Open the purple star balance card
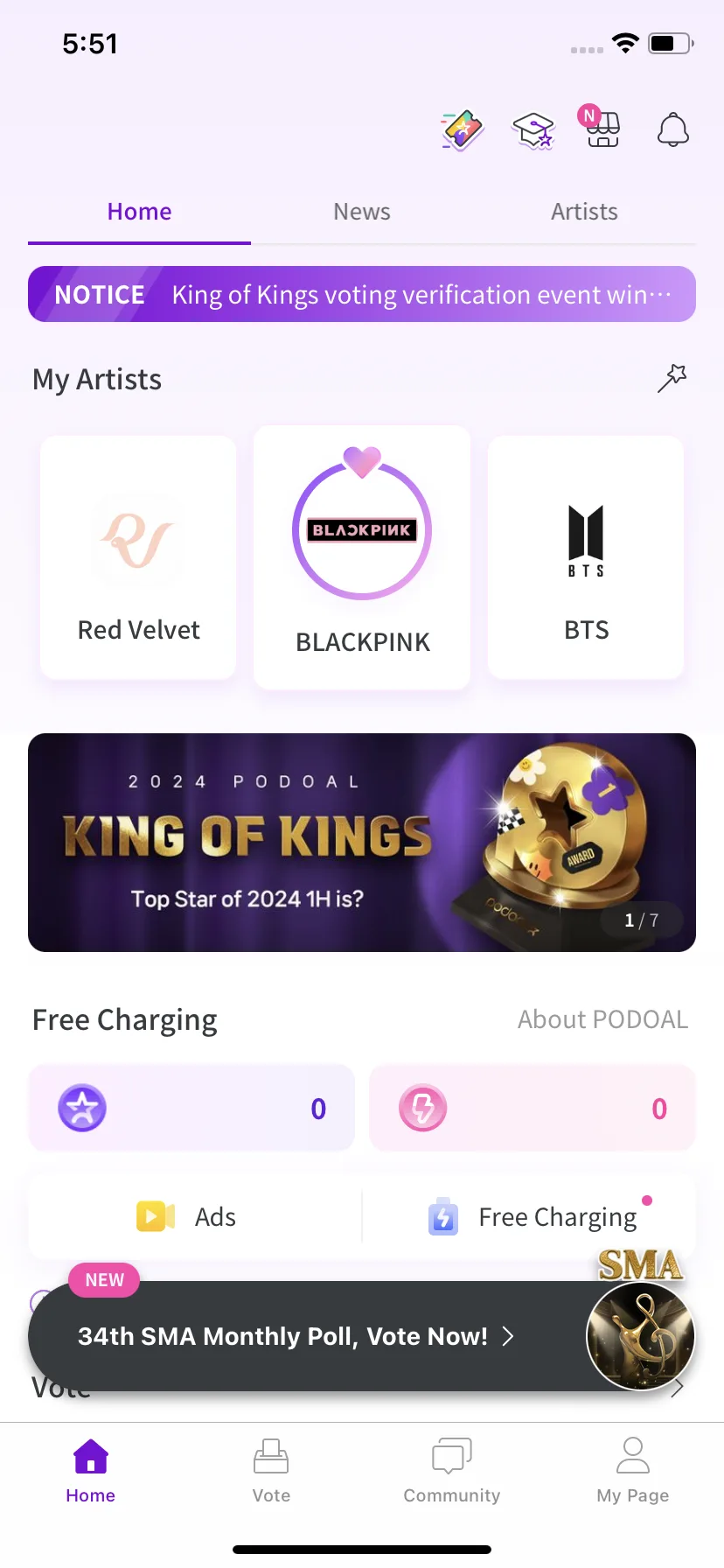 coord(191,1109)
